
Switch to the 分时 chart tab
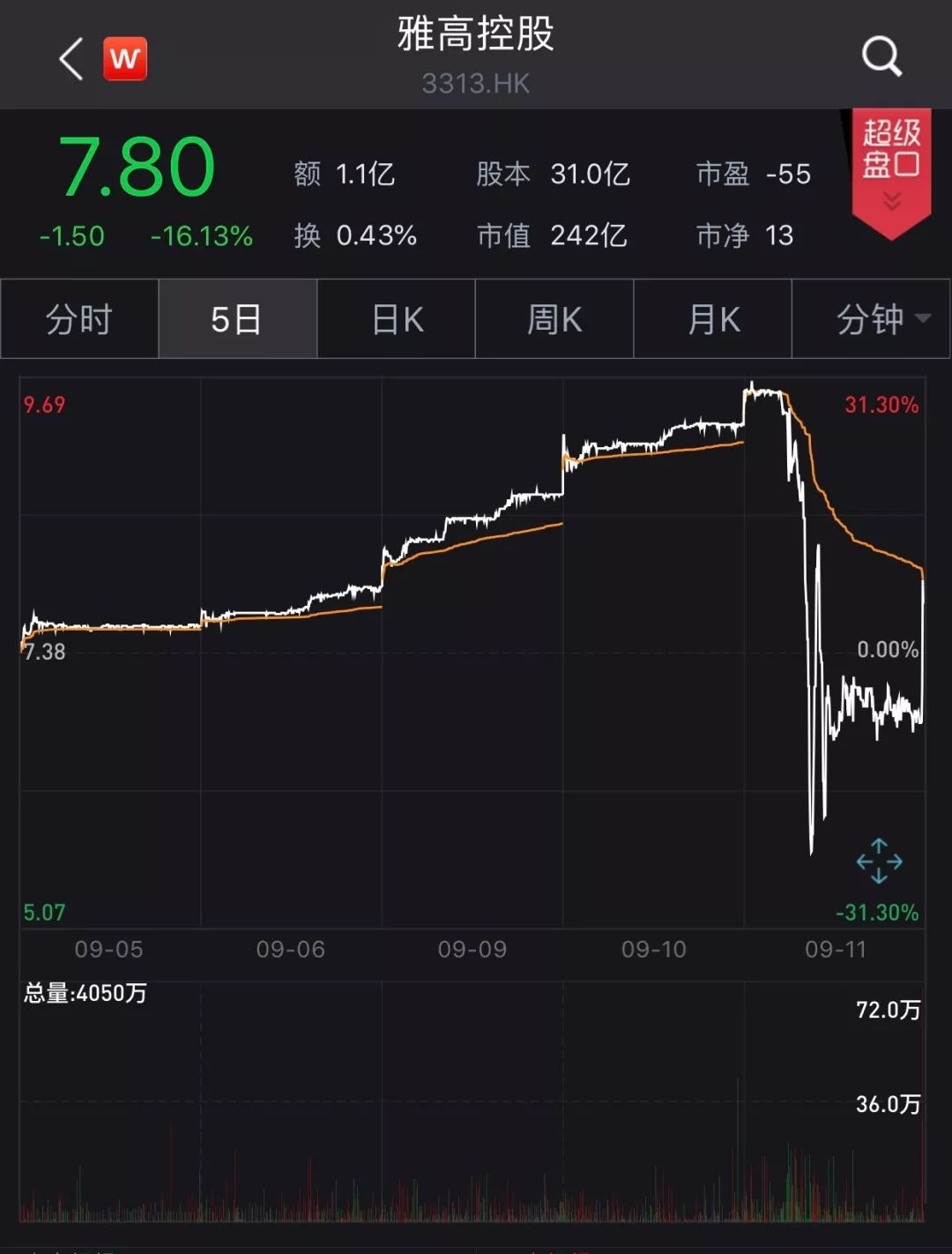coord(79,319)
